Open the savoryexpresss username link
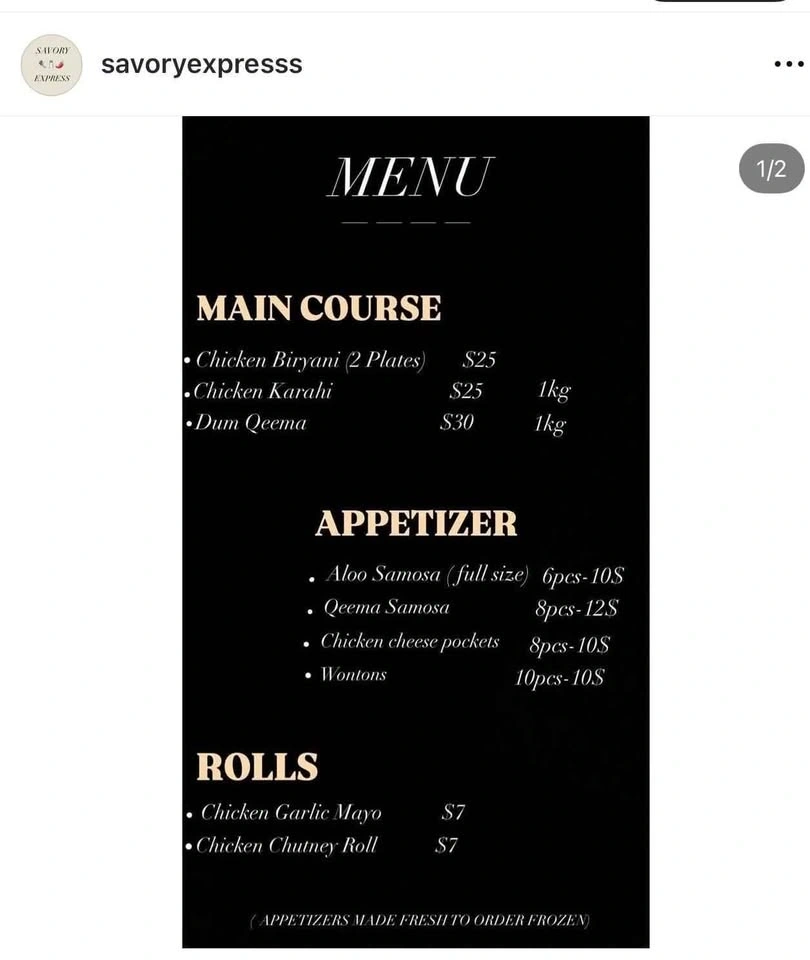Screen dimensions: 810x960 (x=201, y=65)
